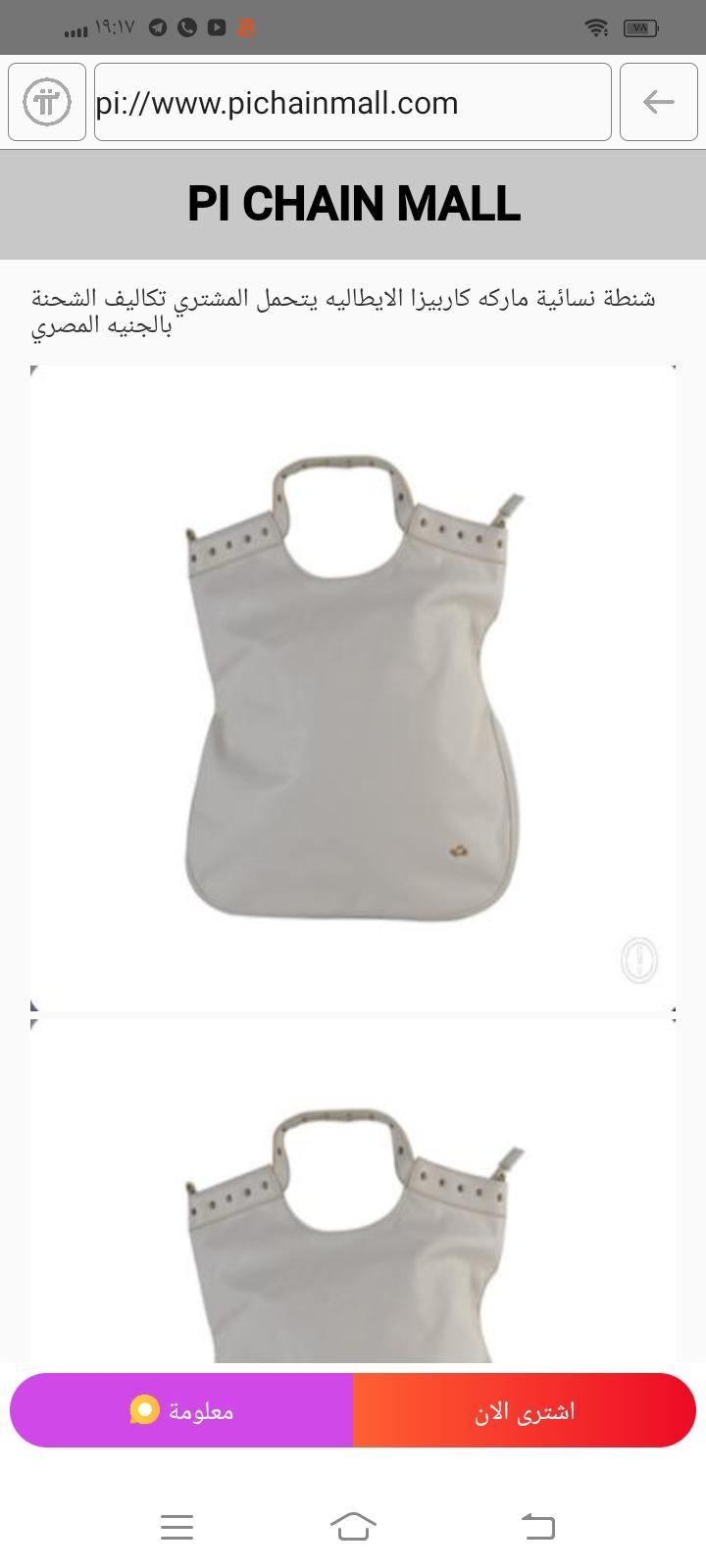706x1568 pixels.
Task: Open the first handbag product photo
Action: (353, 688)
